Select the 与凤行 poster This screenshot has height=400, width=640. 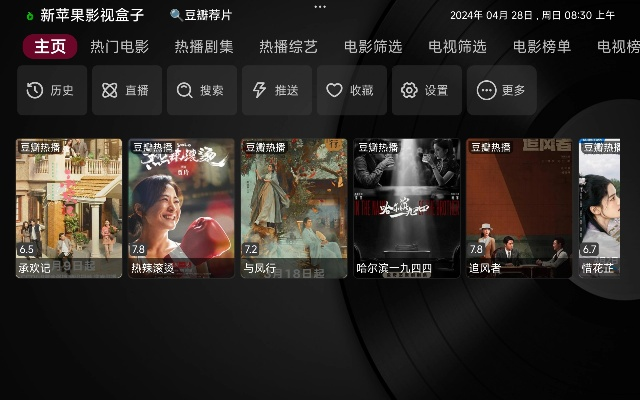click(x=294, y=207)
